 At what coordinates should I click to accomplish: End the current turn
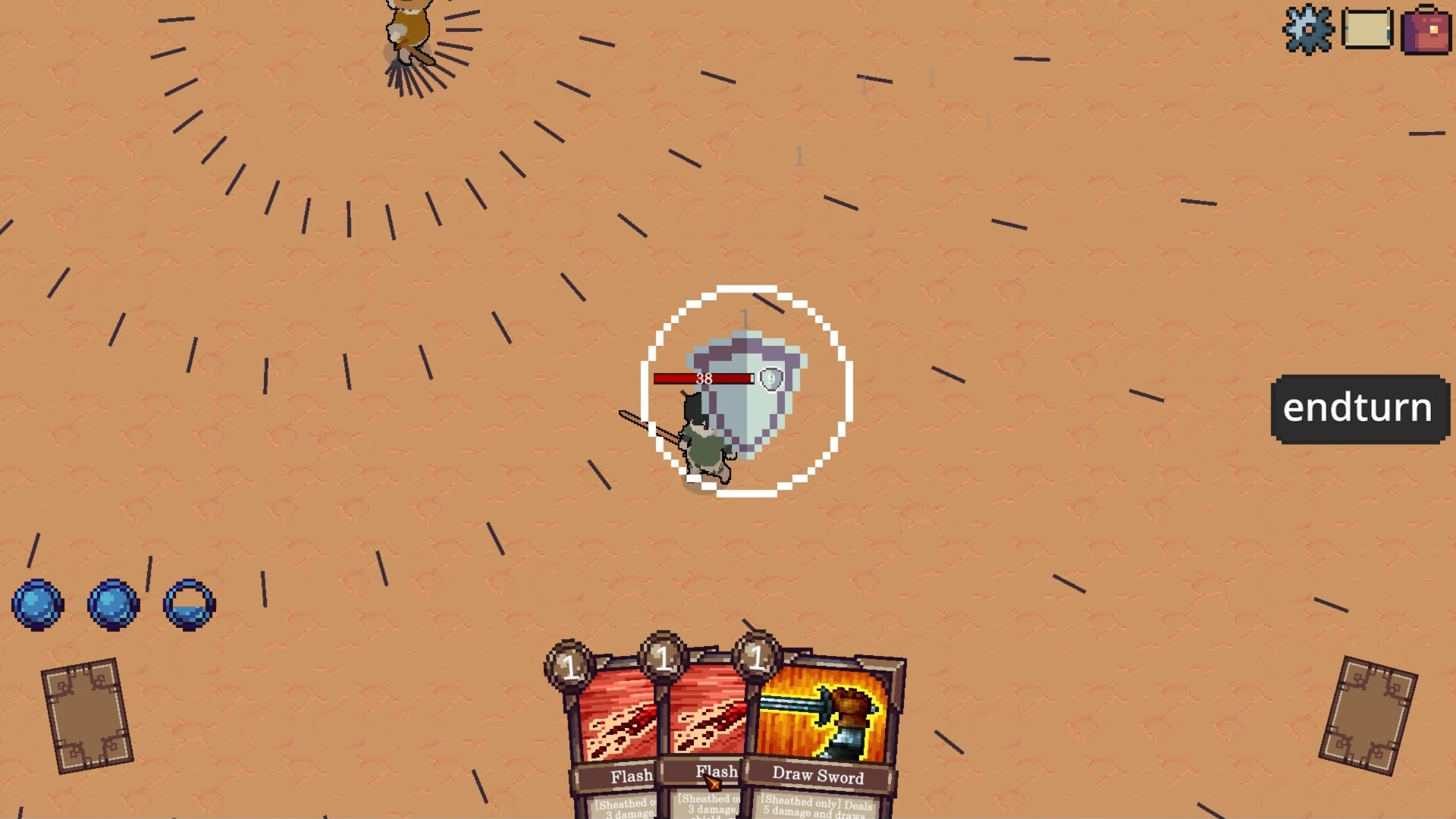point(1358,409)
